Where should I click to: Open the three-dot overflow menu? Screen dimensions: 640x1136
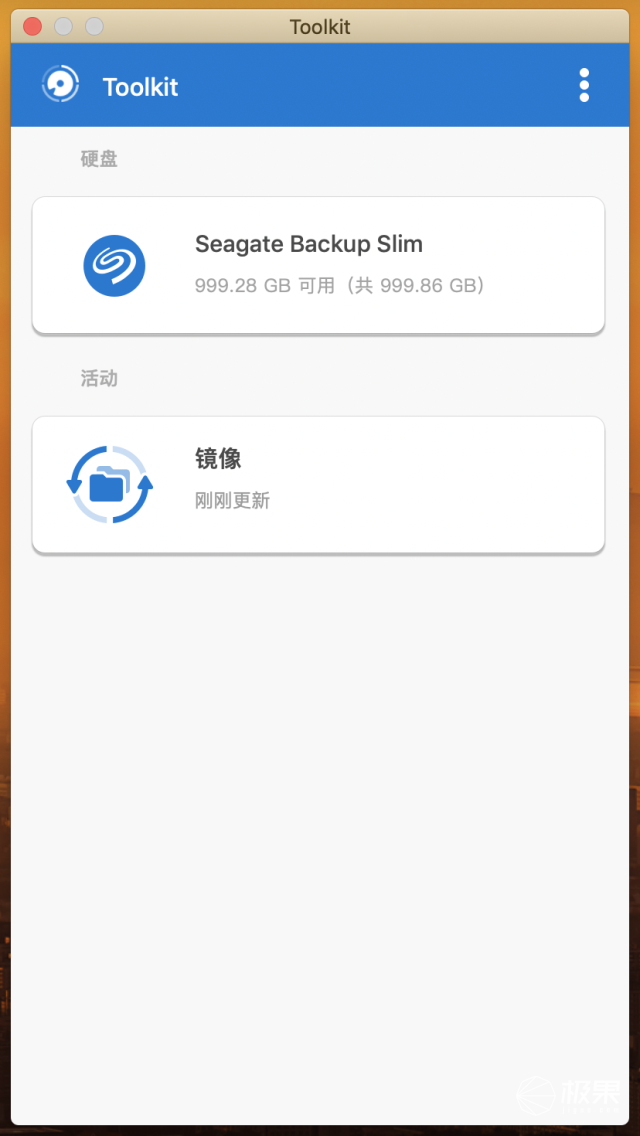(x=584, y=86)
